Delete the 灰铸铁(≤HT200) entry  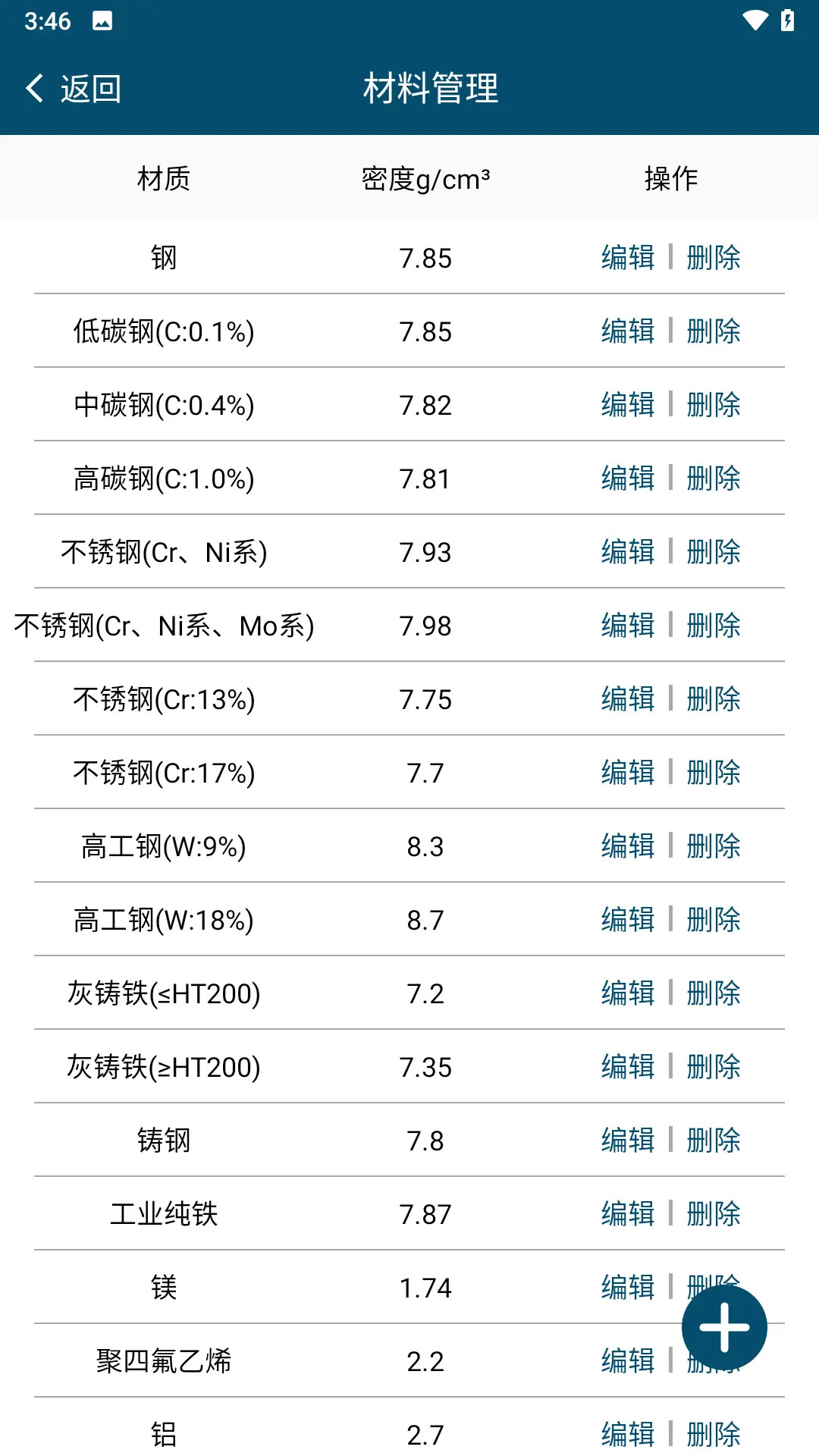point(713,993)
